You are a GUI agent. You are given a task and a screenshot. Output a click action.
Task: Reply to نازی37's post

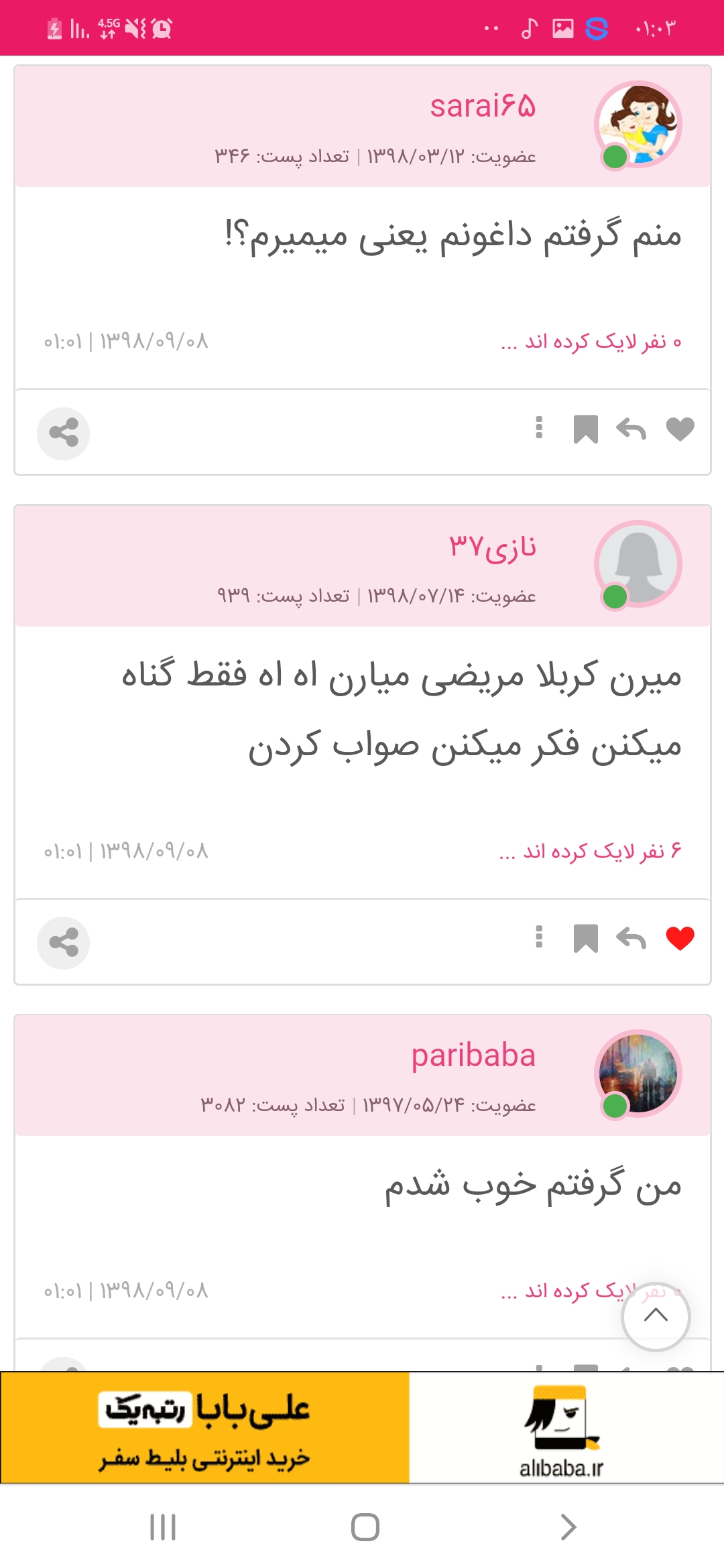pyautogui.click(x=631, y=938)
